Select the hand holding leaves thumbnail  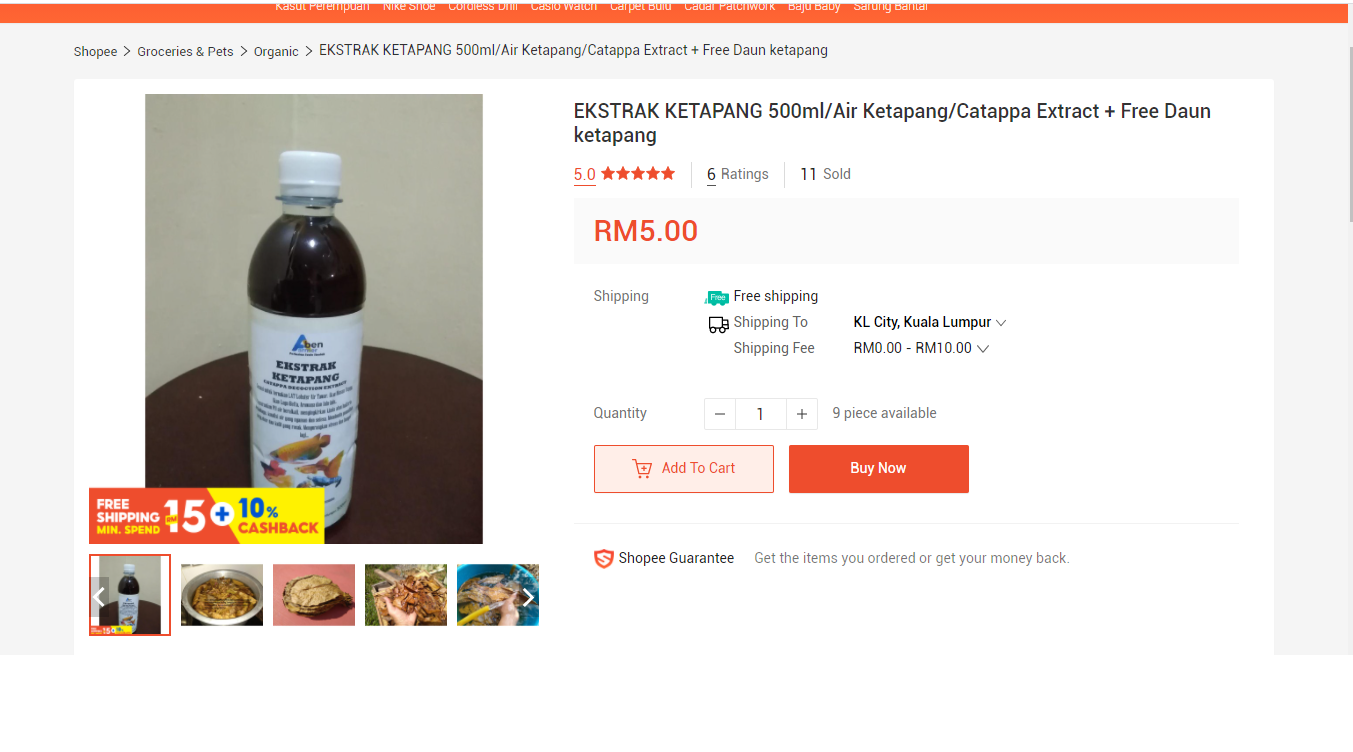[x=406, y=595]
